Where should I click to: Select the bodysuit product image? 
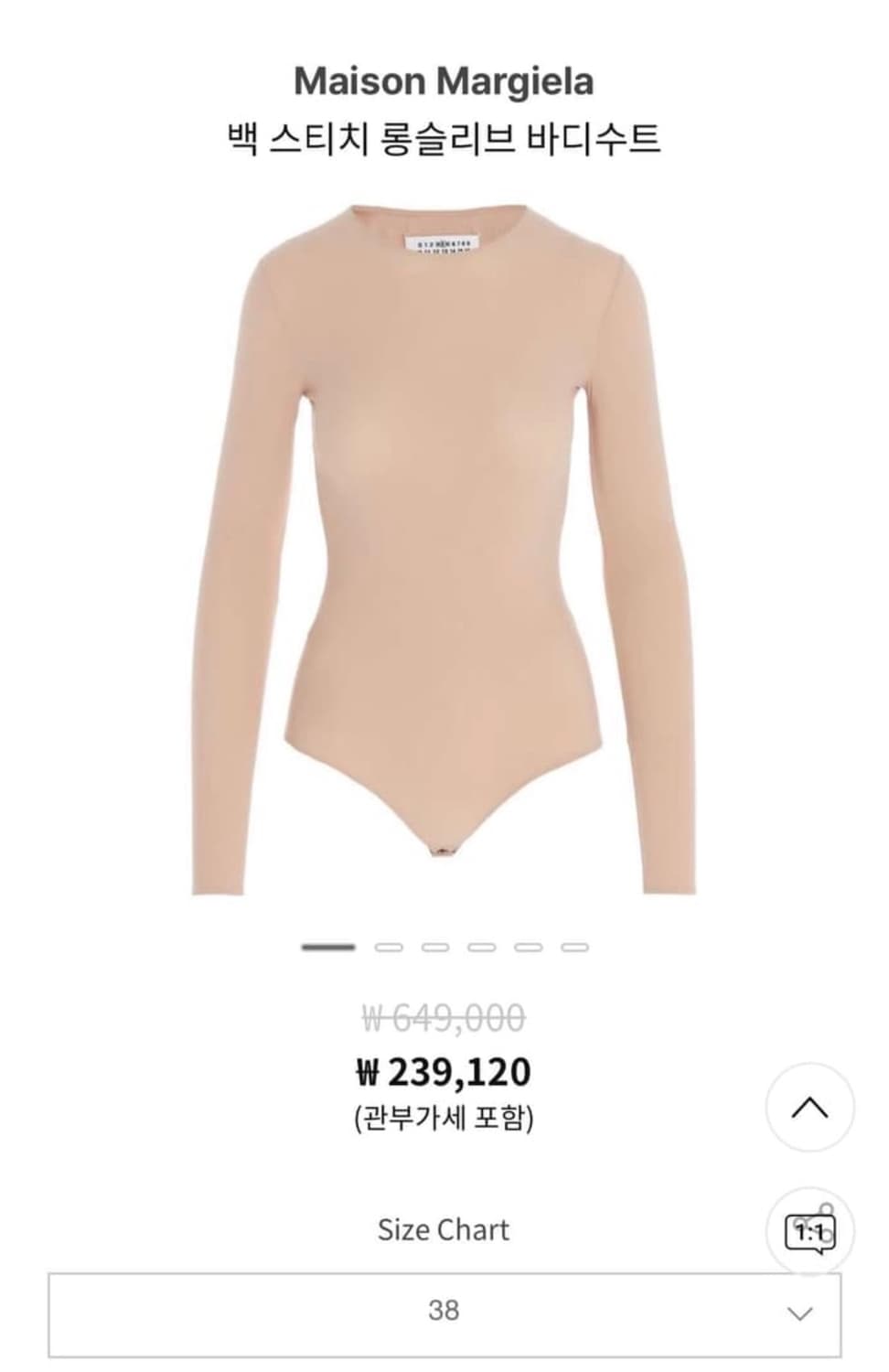click(444, 549)
